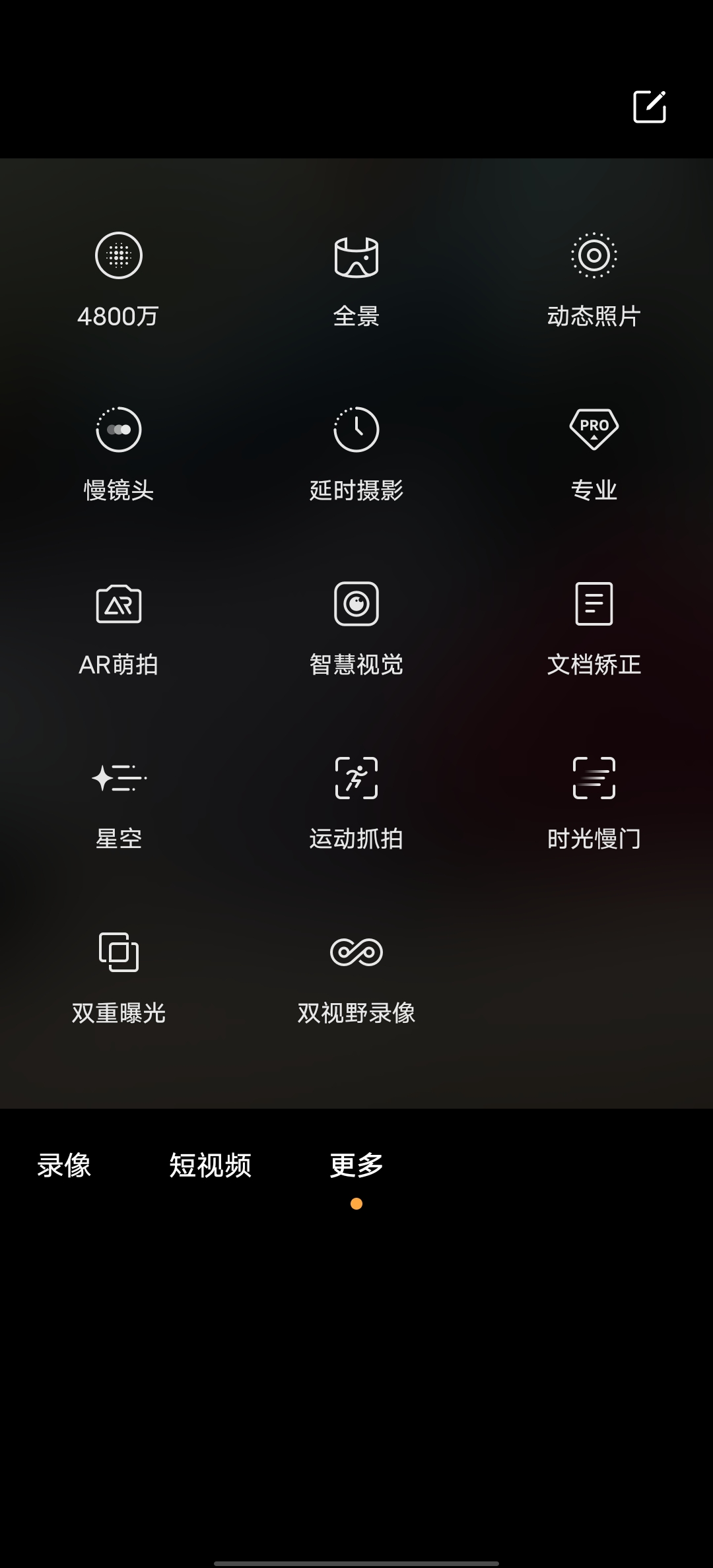This screenshot has width=713, height=1568.
Task: Open 慢镜头 slow motion mode
Action: [119, 452]
